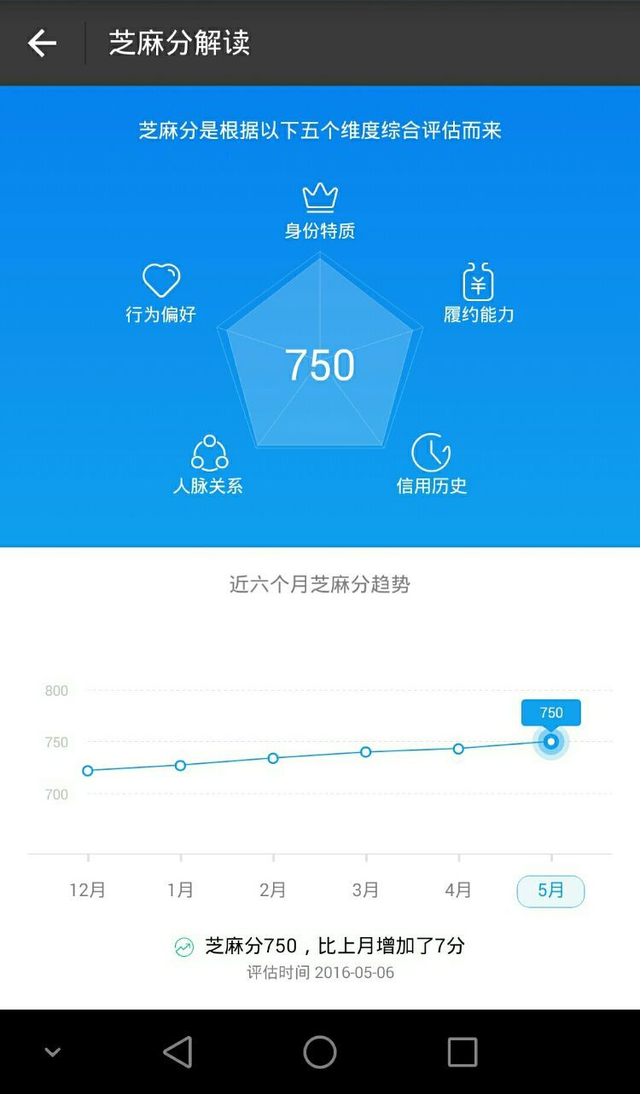This screenshot has height=1094, width=640.
Task: Select 12月 on the trend chart
Action: [88, 890]
